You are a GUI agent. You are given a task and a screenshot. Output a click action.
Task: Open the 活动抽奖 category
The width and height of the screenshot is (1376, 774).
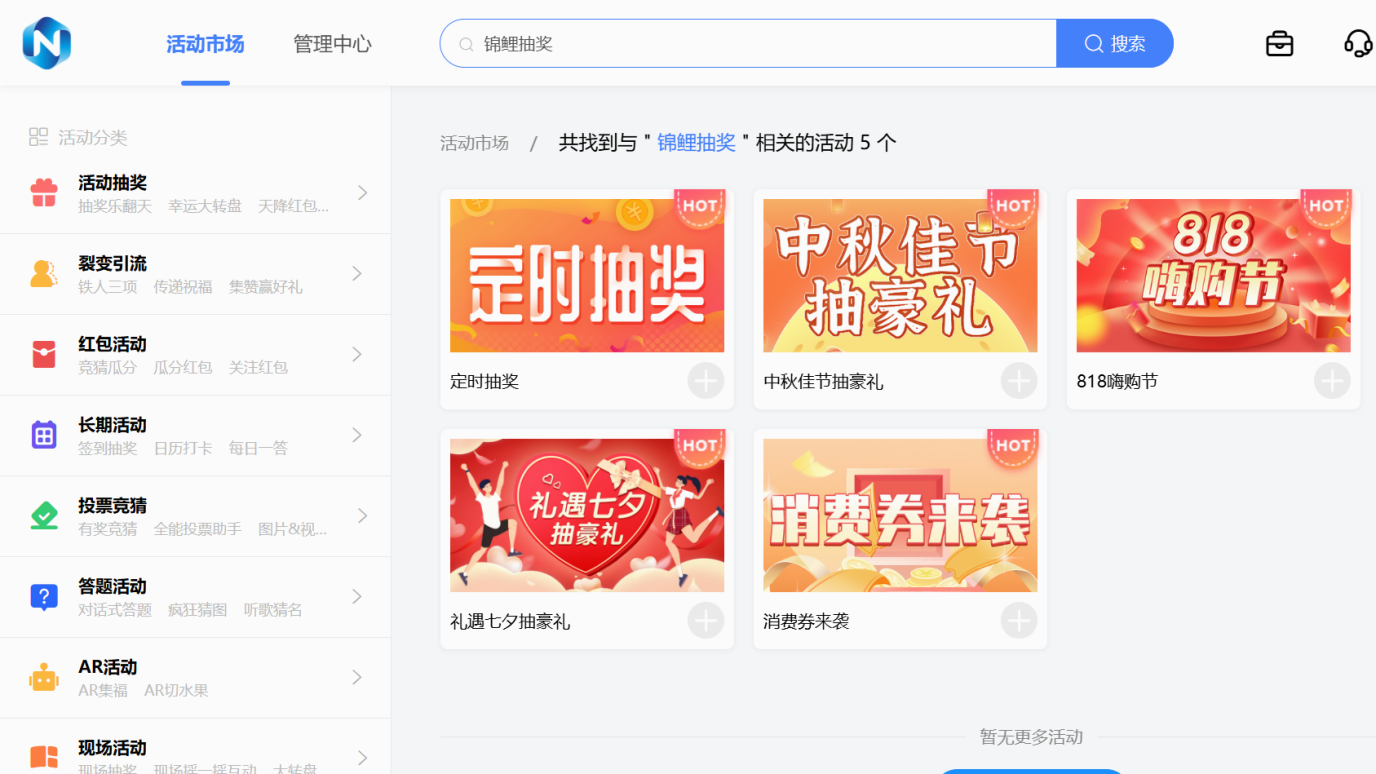click(195, 193)
